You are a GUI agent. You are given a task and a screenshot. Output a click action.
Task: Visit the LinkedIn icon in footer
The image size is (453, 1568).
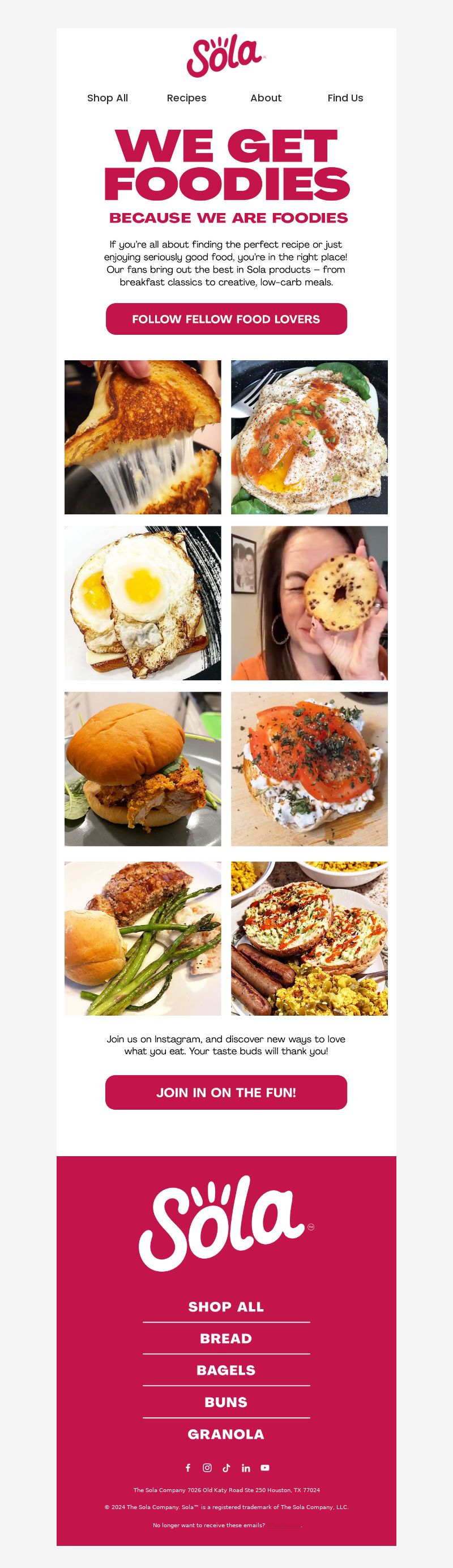246,1468
